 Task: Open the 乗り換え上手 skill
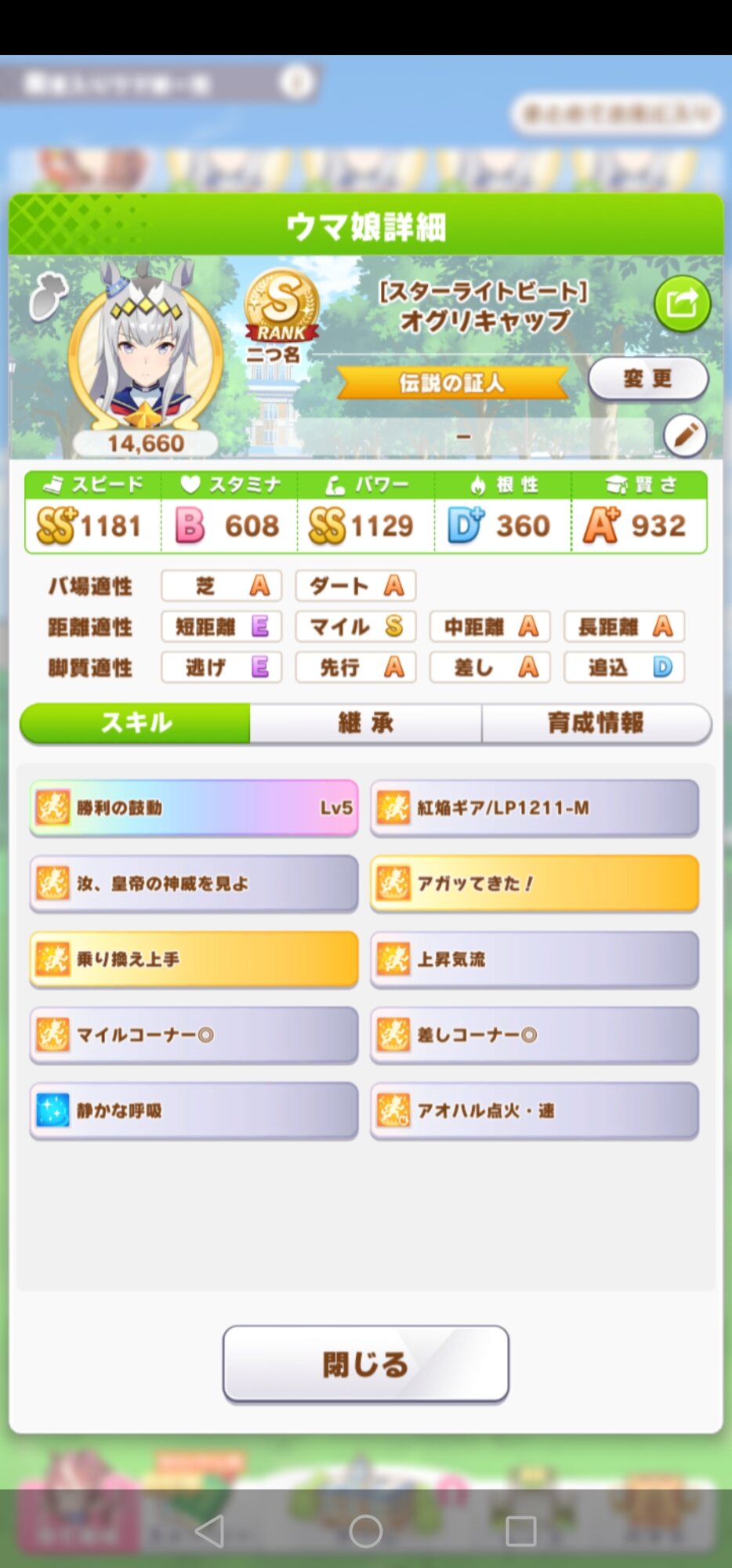[194, 959]
